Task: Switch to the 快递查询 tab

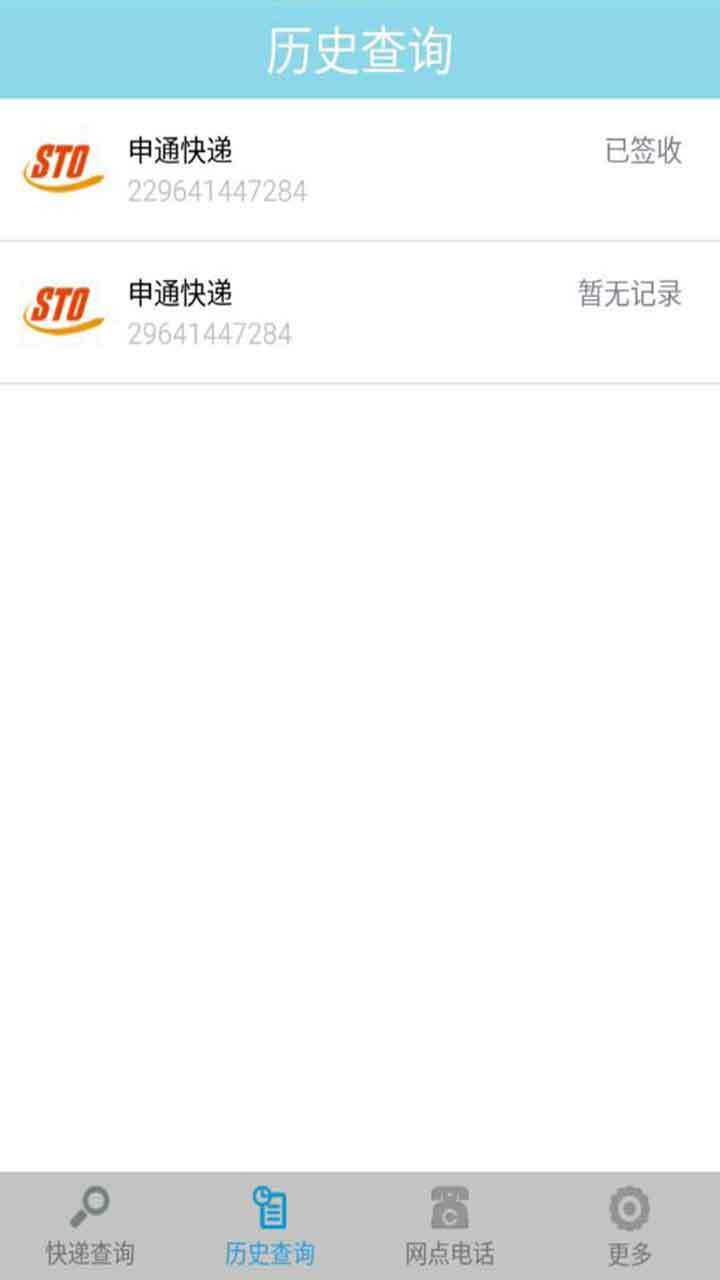Action: (x=90, y=1225)
